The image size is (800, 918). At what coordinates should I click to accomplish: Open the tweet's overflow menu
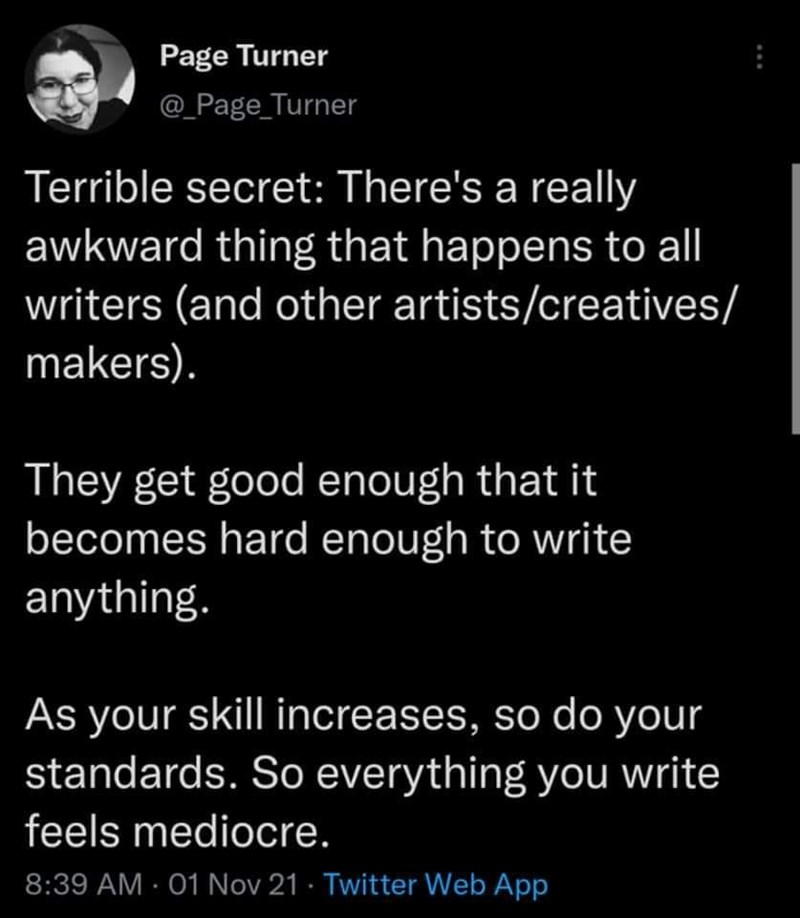click(759, 57)
